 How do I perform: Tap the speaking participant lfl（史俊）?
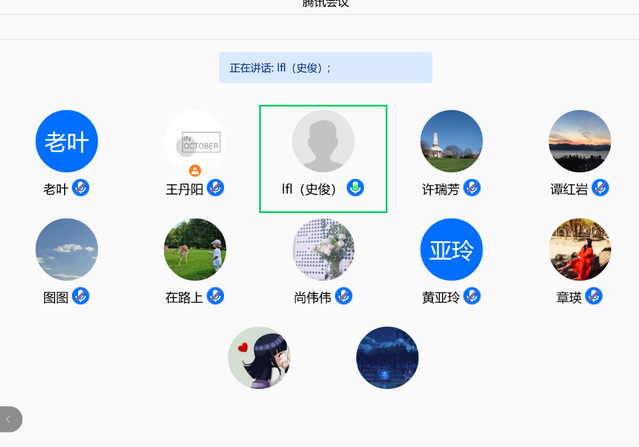(x=322, y=142)
